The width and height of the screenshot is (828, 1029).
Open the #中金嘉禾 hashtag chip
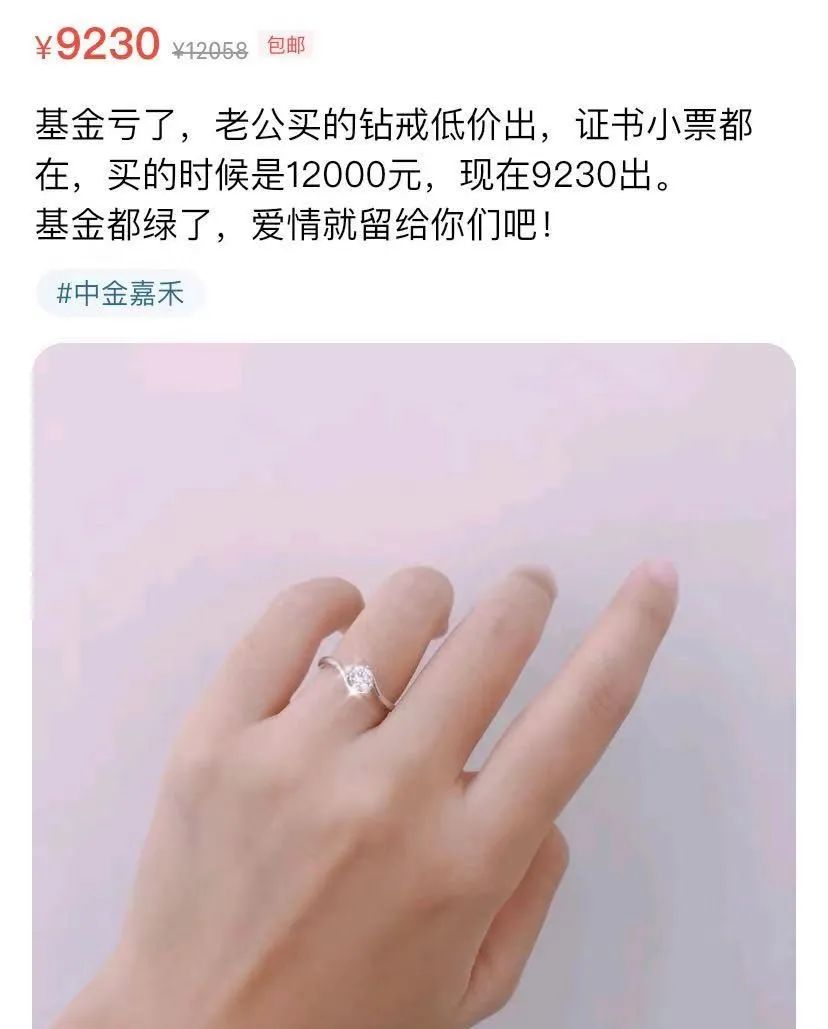pos(120,294)
